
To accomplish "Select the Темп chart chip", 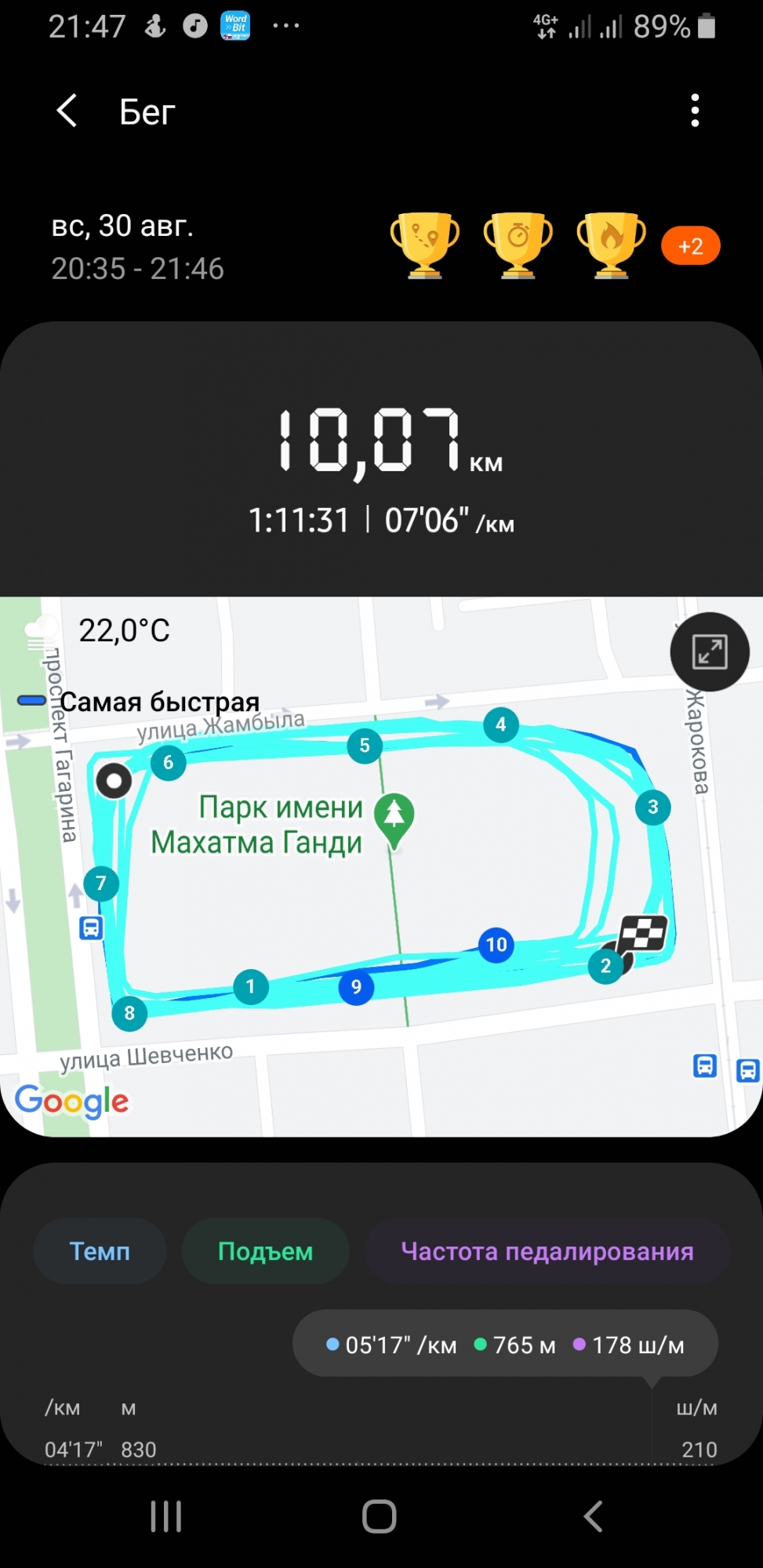I will (100, 1251).
